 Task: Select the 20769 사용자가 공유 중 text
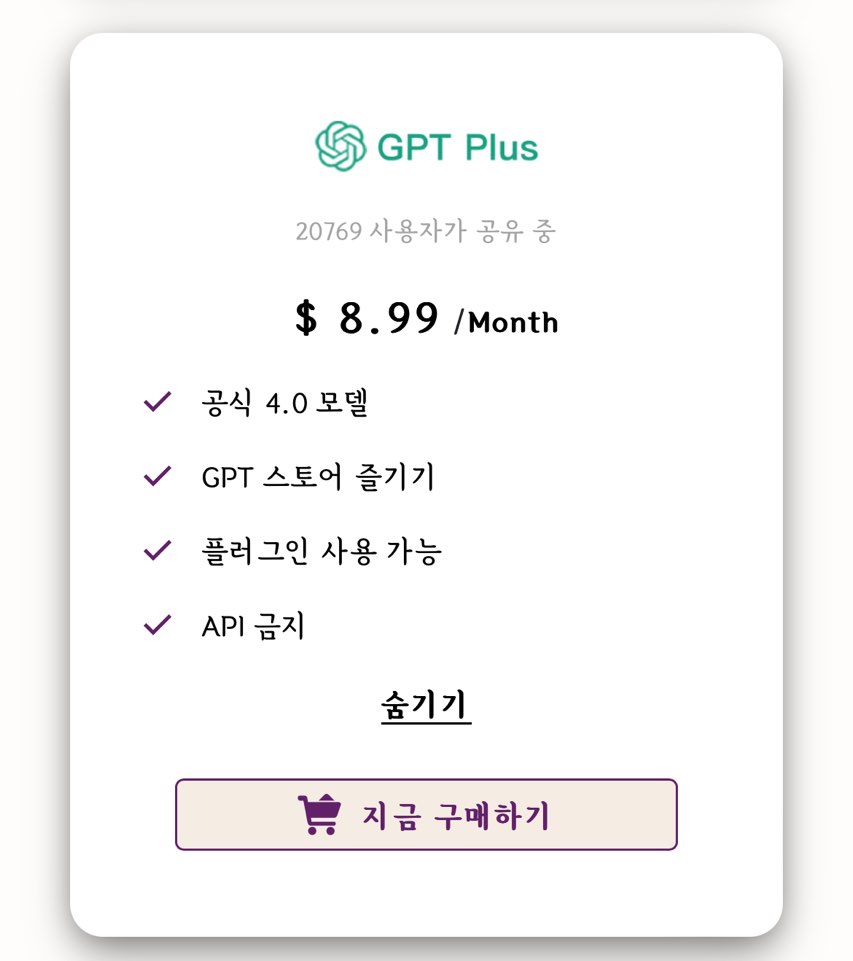point(426,229)
